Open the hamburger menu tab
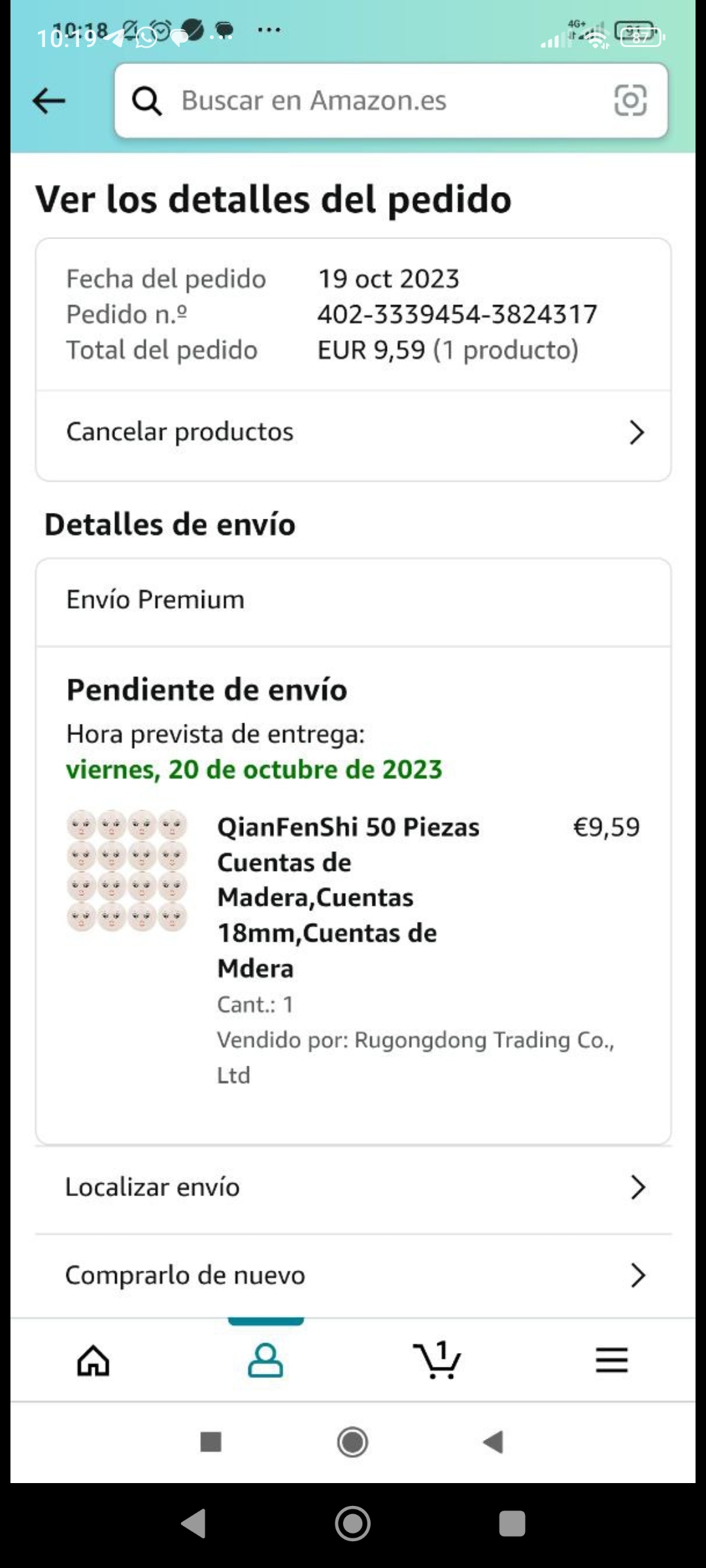 coord(611,1361)
